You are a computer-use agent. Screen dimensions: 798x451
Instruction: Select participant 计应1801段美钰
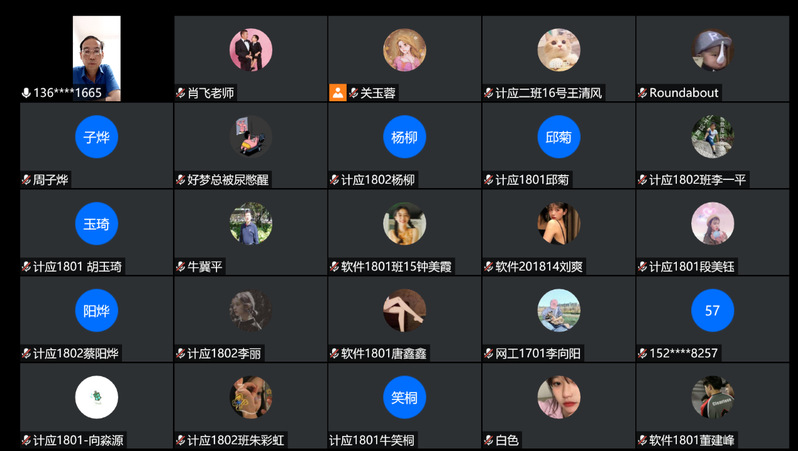[712, 232]
